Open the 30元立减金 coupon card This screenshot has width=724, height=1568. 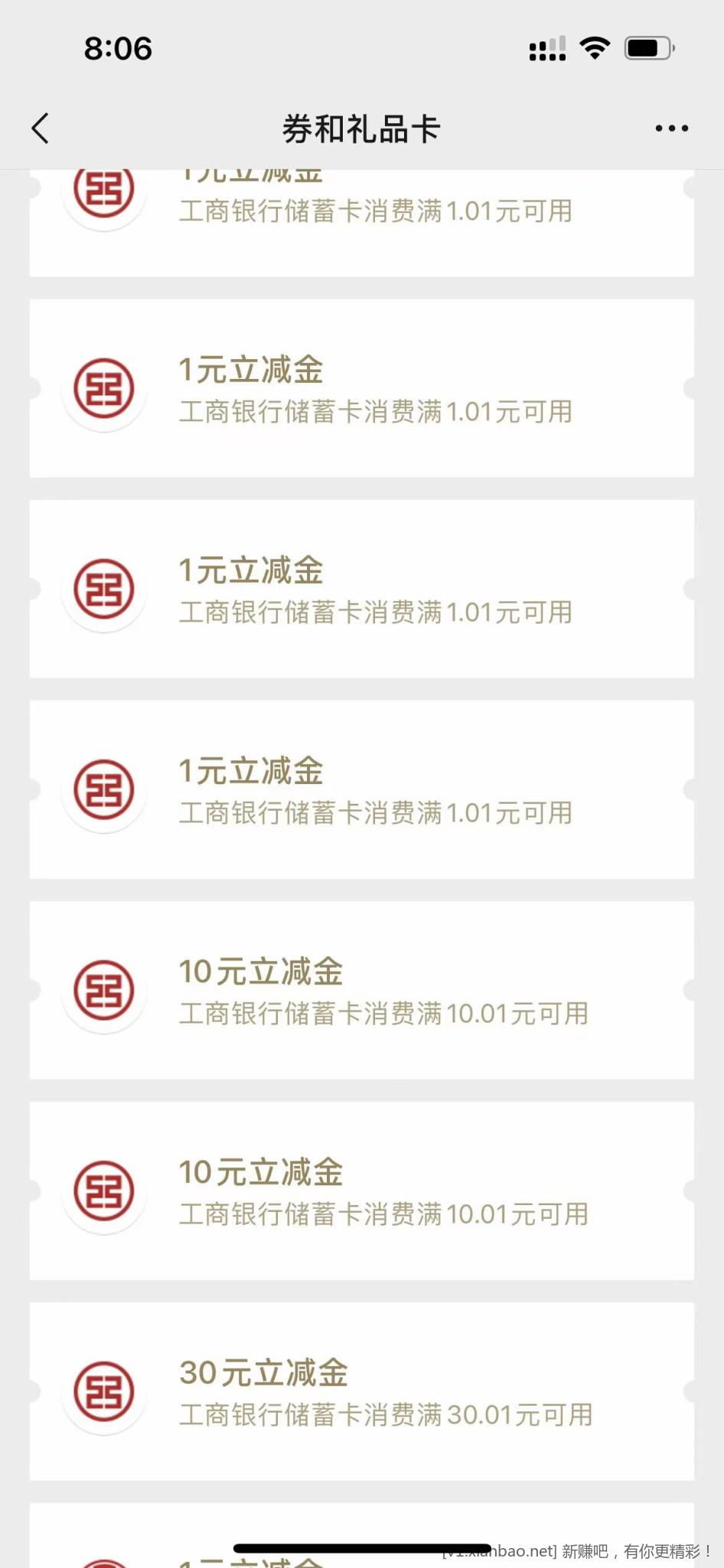click(x=361, y=1391)
